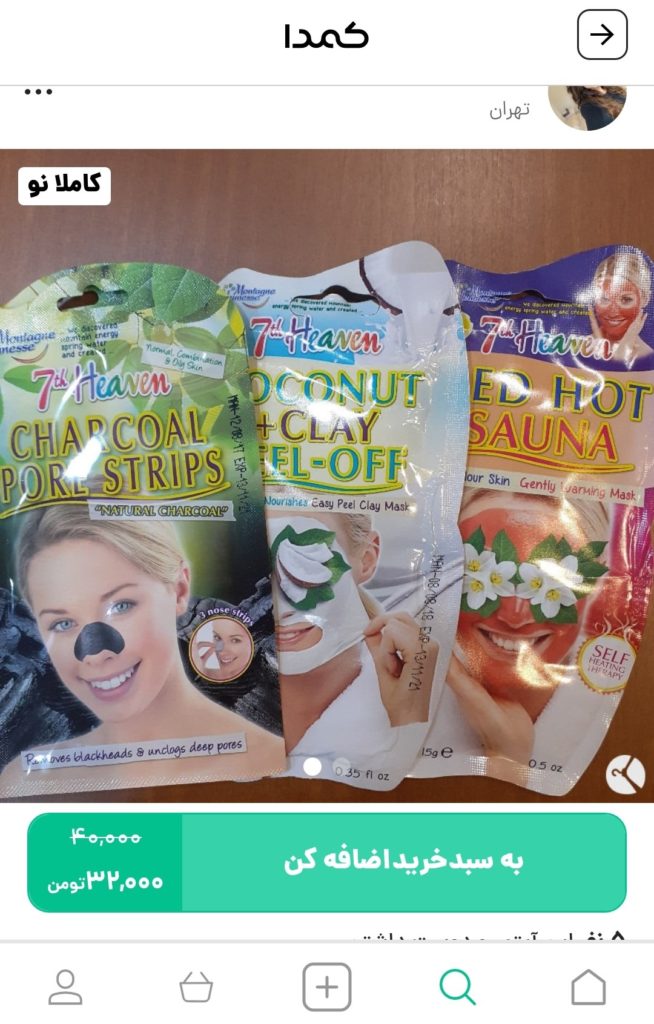Open the three-dot overflow menu
Viewport: 654px width, 1024px height.
click(38, 92)
